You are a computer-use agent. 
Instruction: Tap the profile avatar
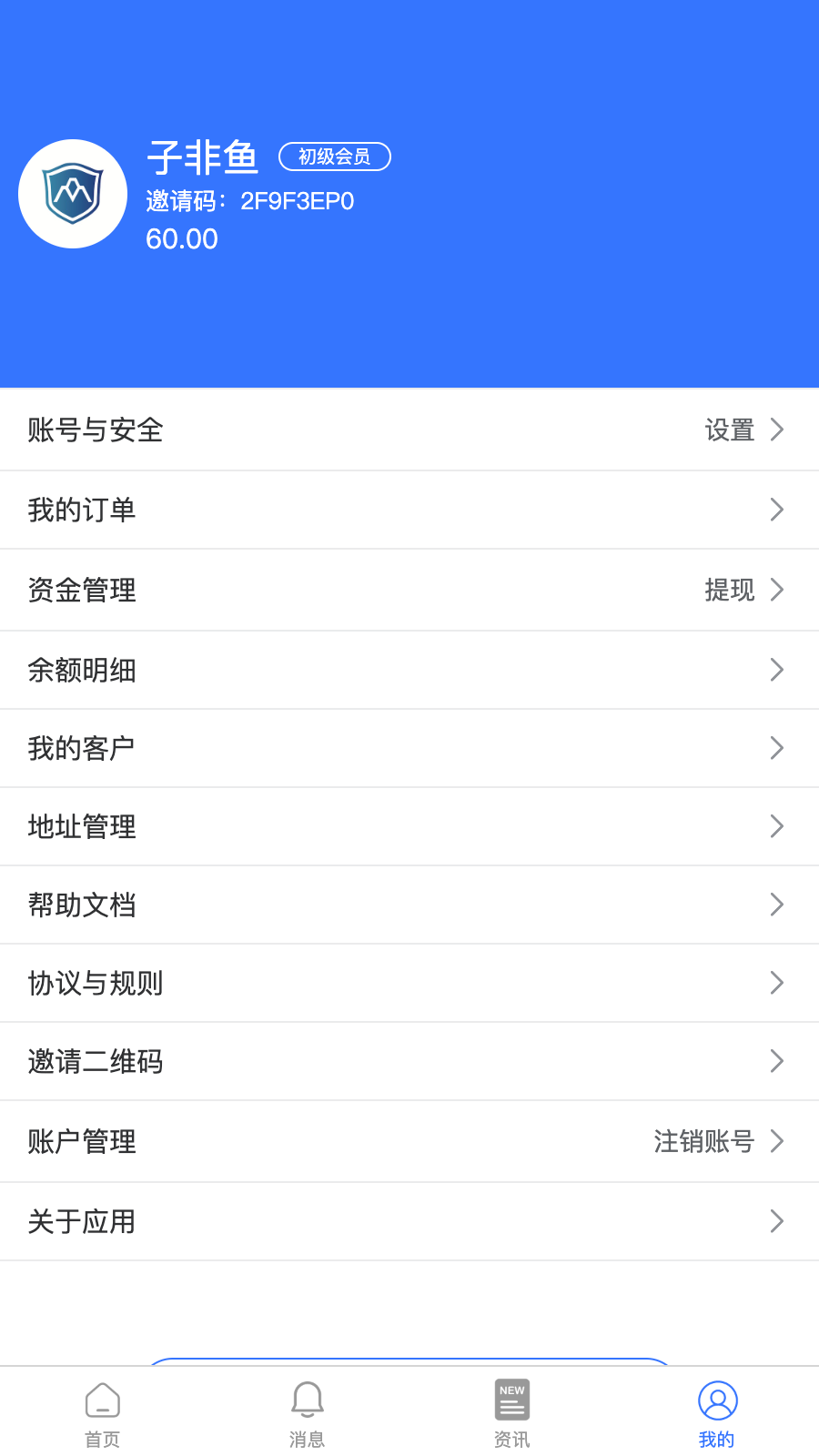point(73,194)
